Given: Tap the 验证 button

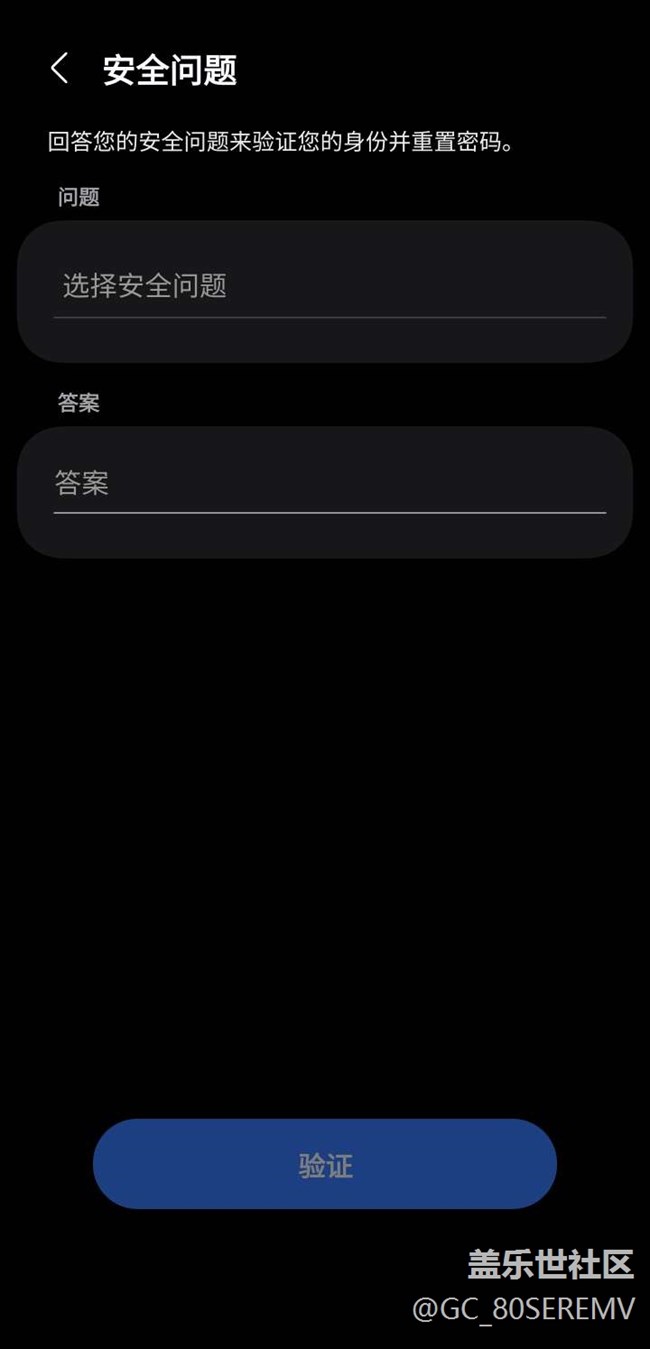Looking at the screenshot, I should point(325,1164).
